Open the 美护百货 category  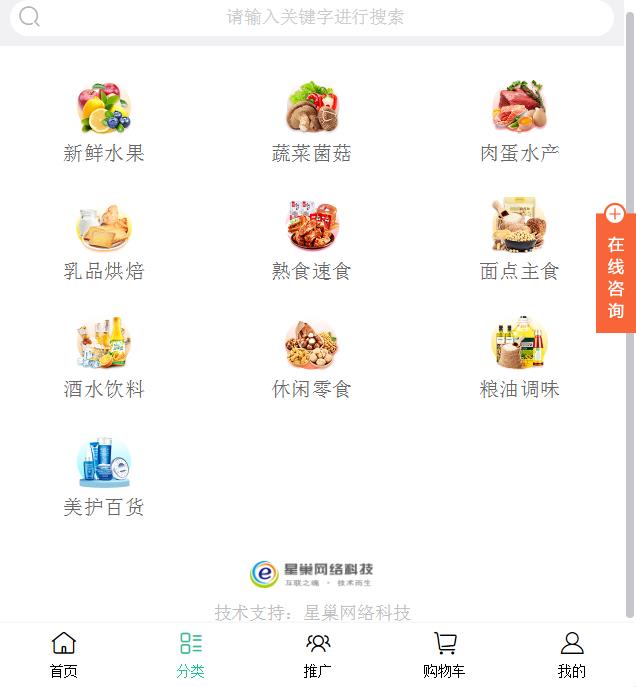104,476
